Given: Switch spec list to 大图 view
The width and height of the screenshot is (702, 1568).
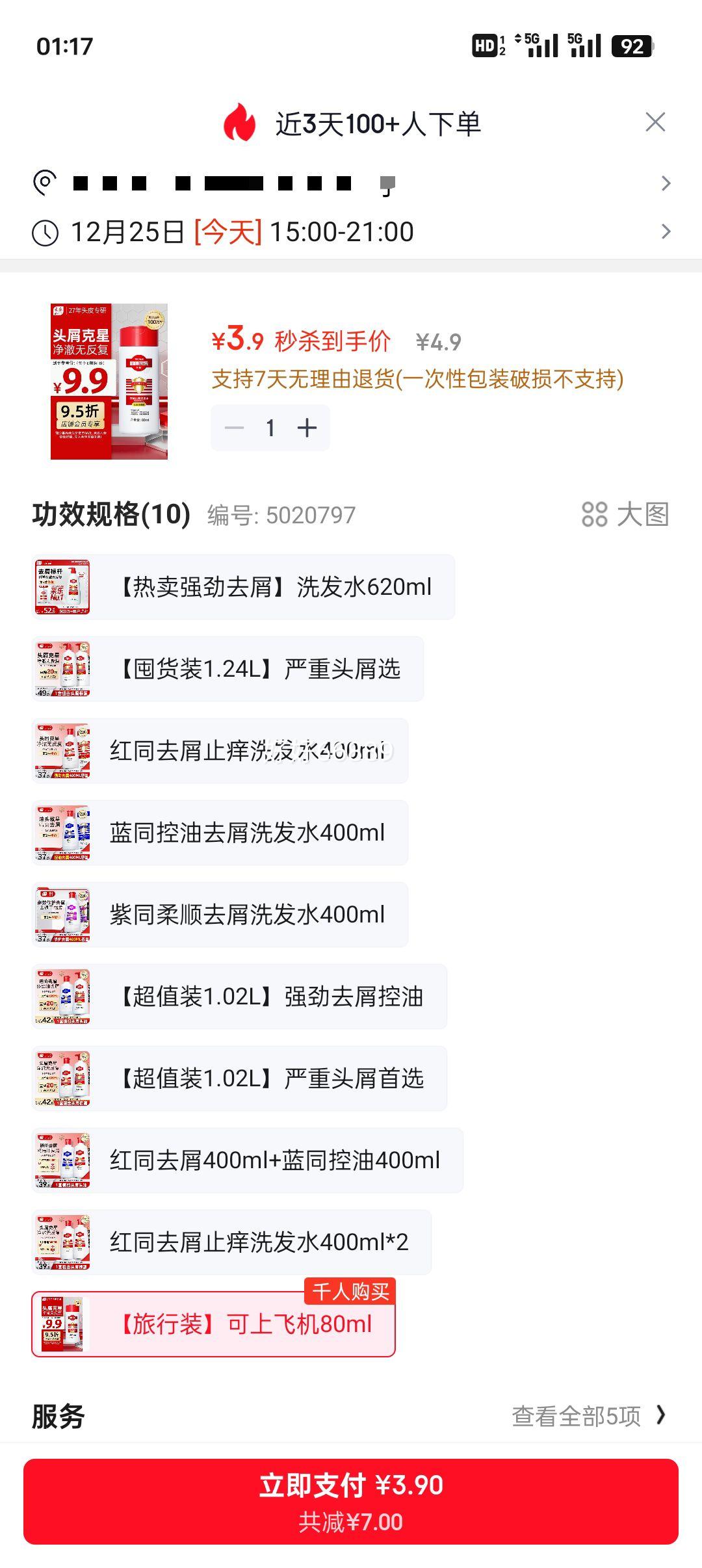Looking at the screenshot, I should point(625,514).
